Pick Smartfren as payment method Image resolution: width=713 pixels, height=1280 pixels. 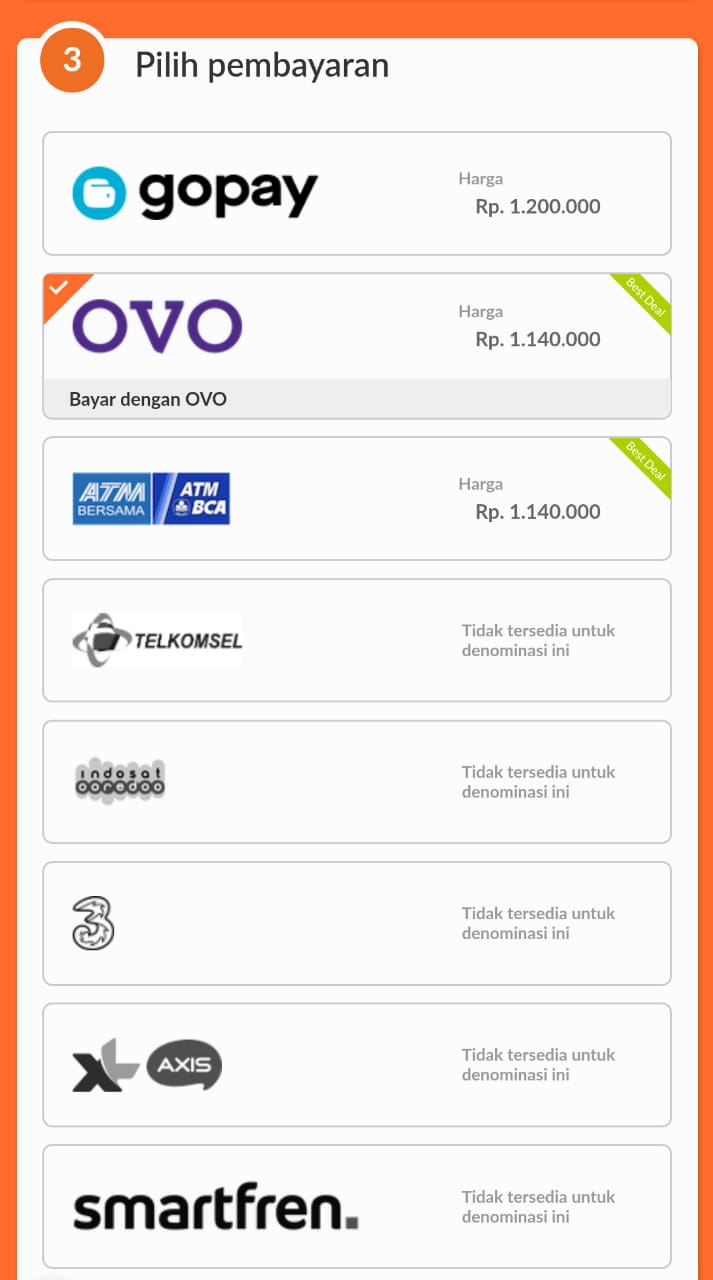tap(356, 1206)
